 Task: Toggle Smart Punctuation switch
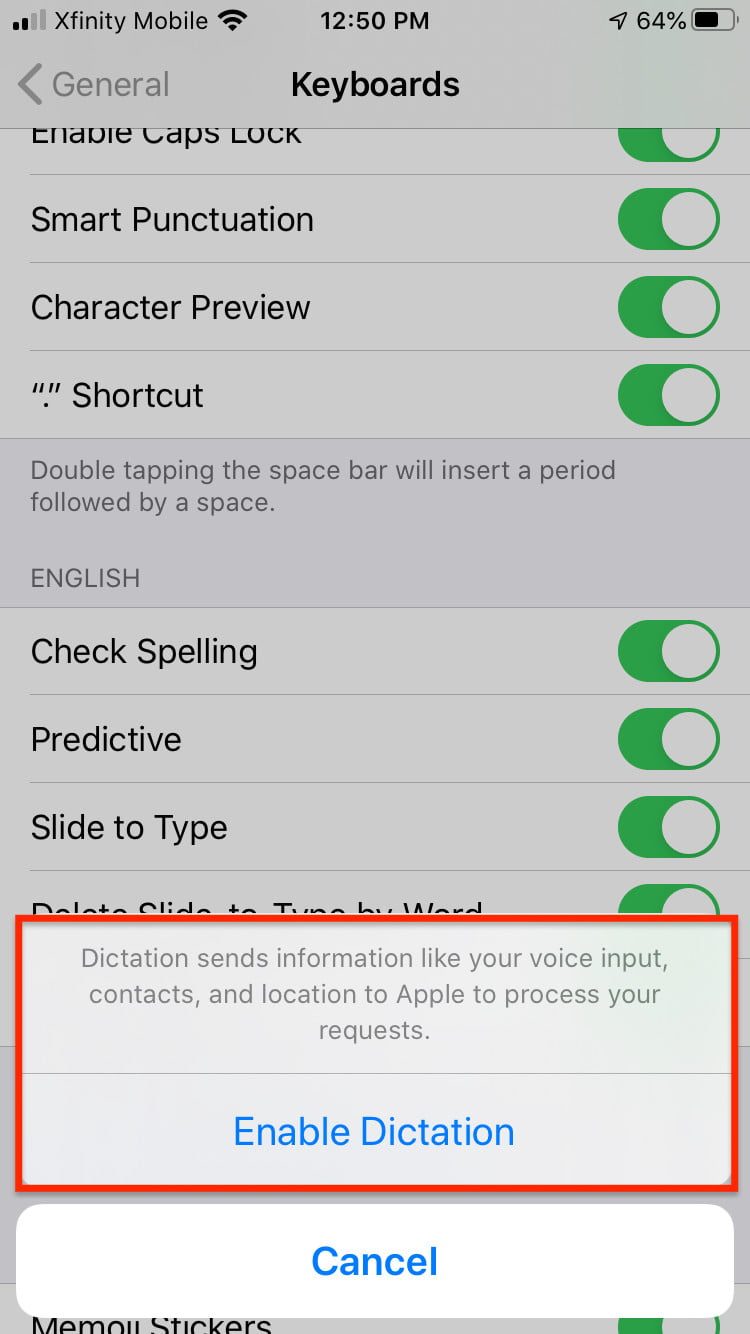(668, 220)
